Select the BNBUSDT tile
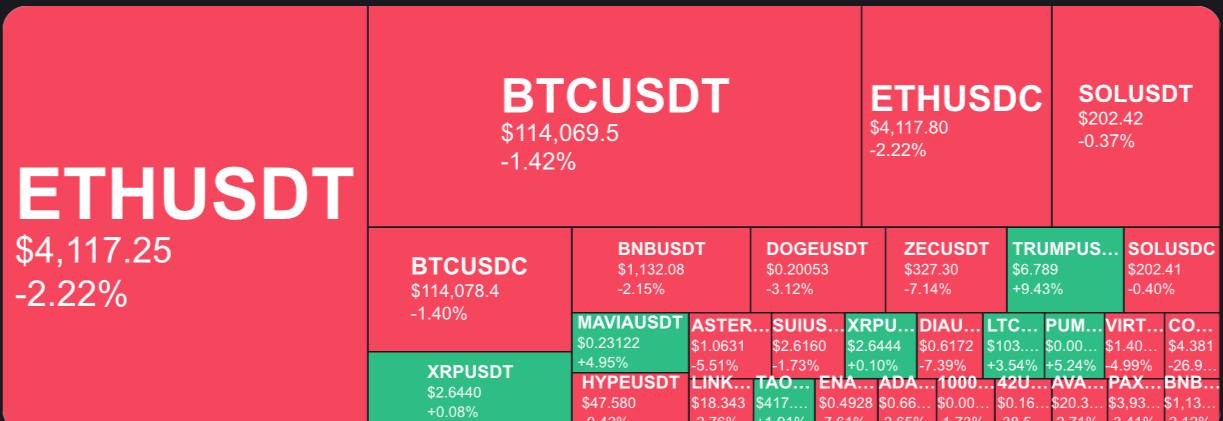This screenshot has width=1223, height=421. (x=661, y=269)
